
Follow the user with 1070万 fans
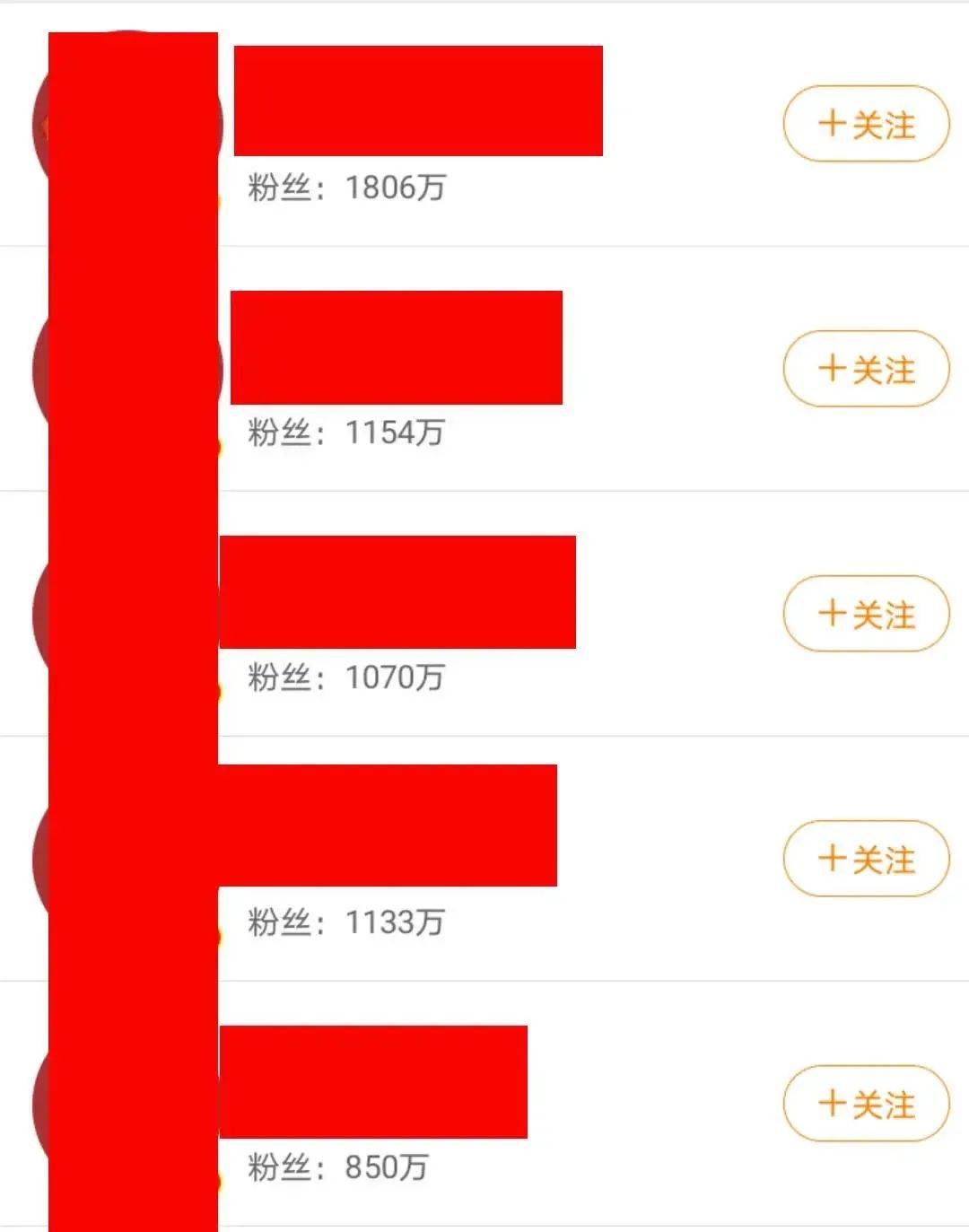tap(866, 614)
